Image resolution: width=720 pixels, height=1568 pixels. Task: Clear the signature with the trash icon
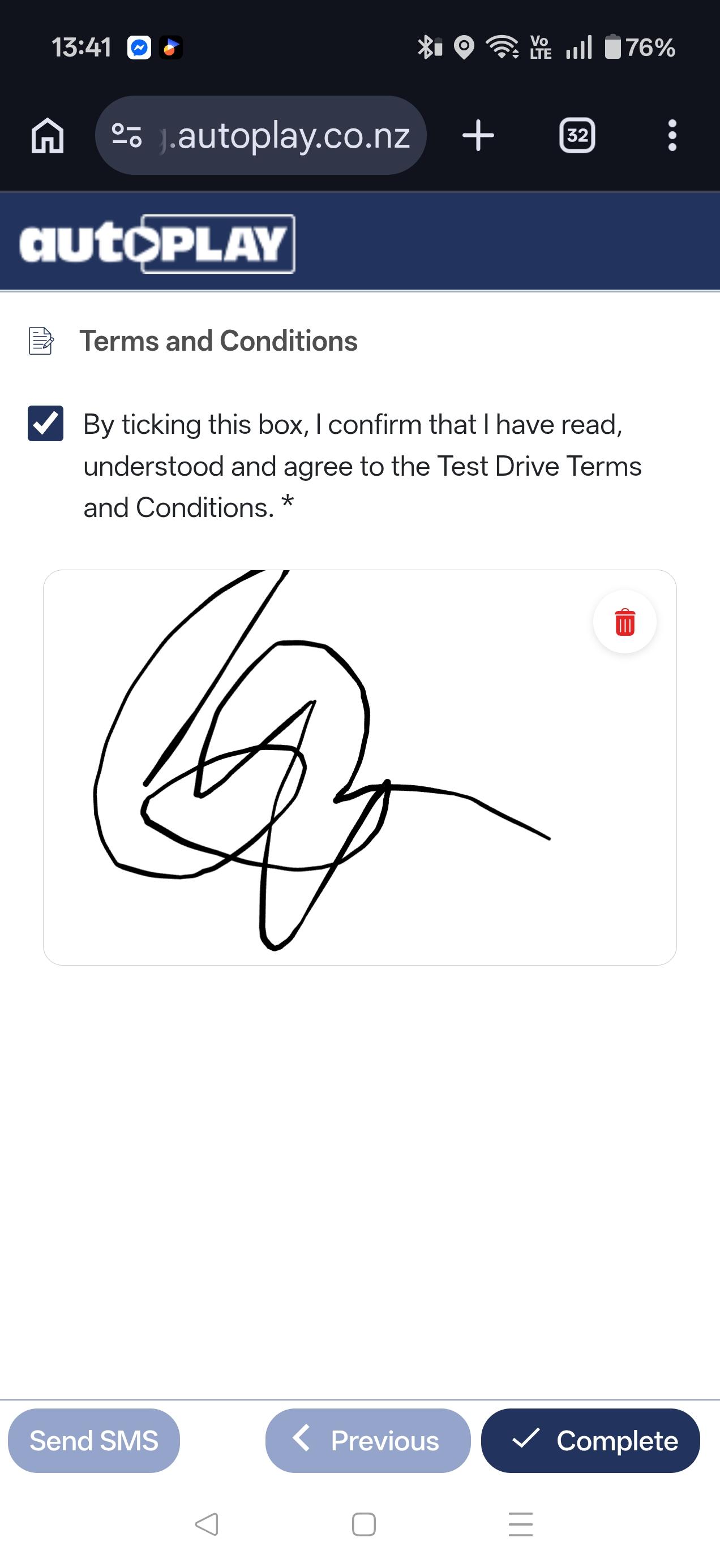click(x=624, y=622)
